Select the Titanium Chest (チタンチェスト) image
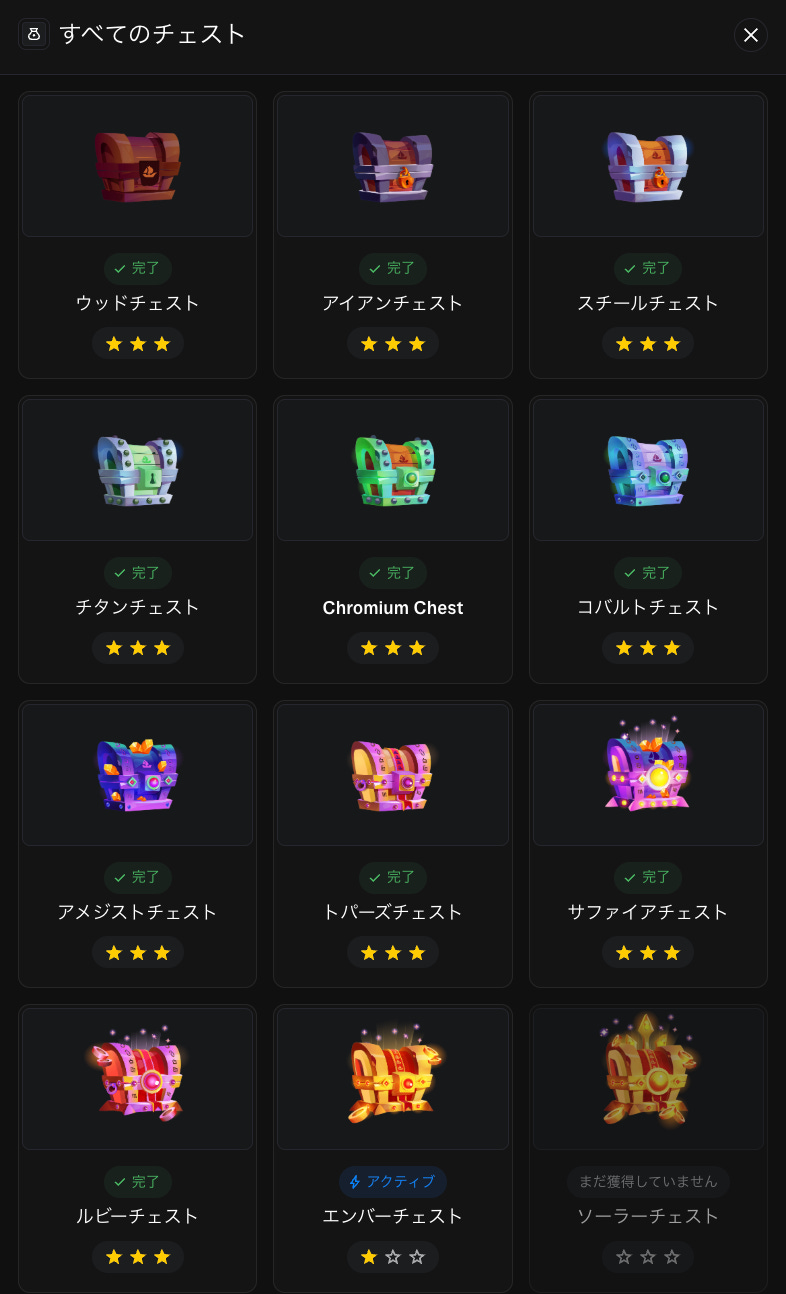The width and height of the screenshot is (786, 1294). pos(137,469)
